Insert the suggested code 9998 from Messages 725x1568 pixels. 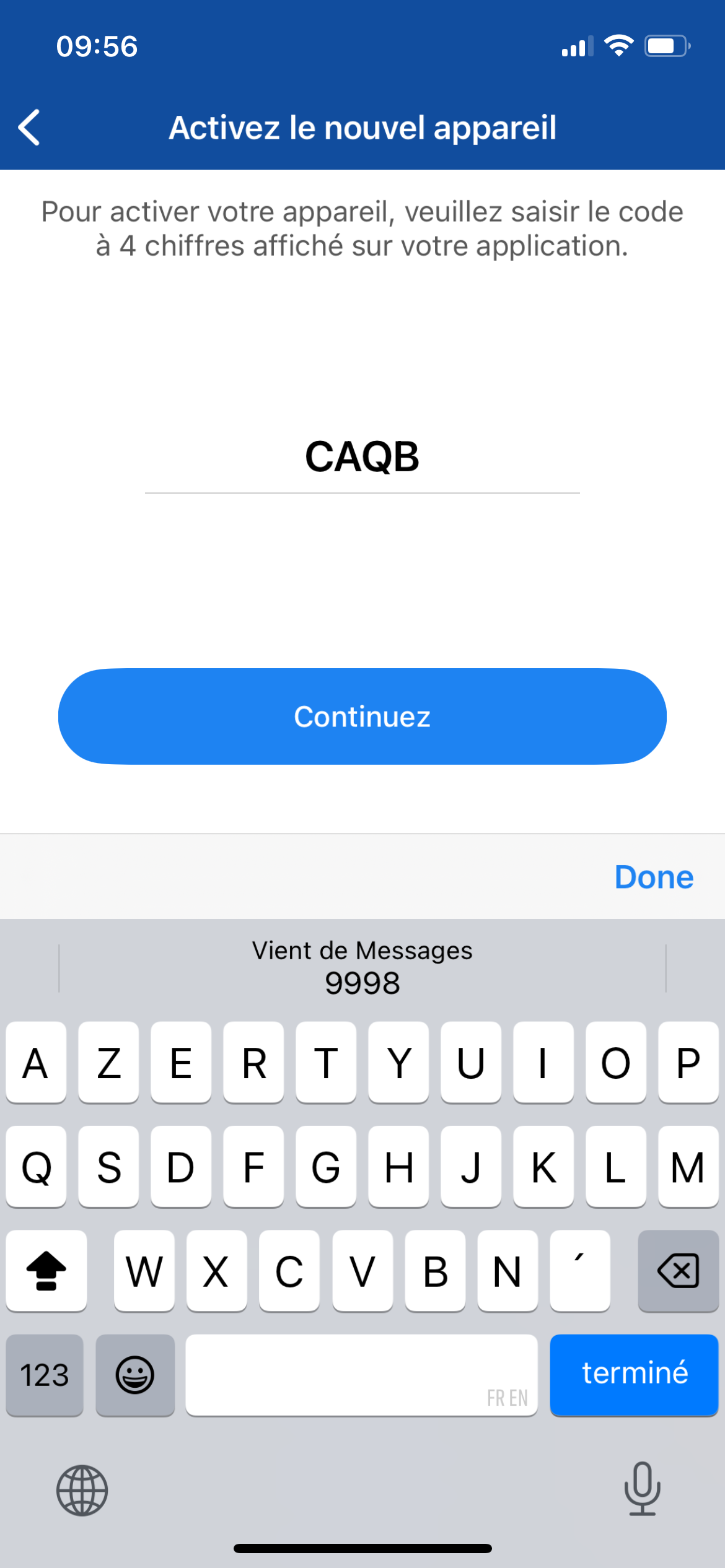[362, 968]
